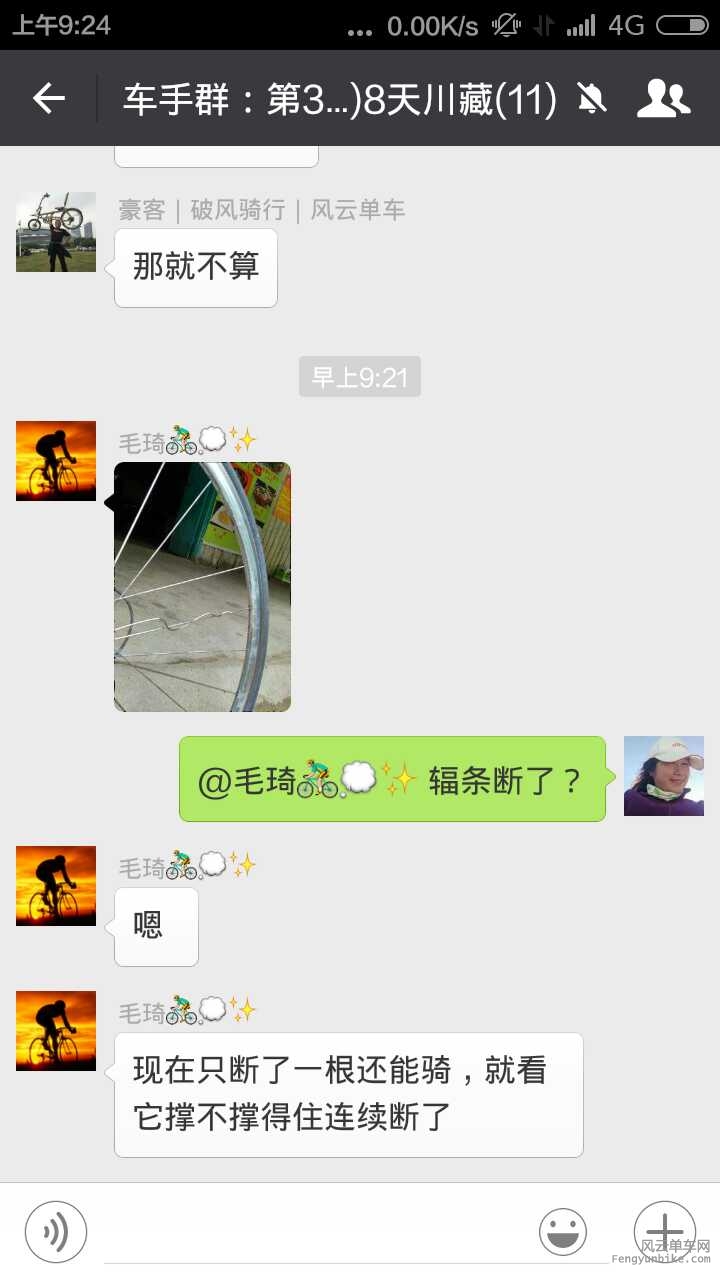Open group members info

663,98
